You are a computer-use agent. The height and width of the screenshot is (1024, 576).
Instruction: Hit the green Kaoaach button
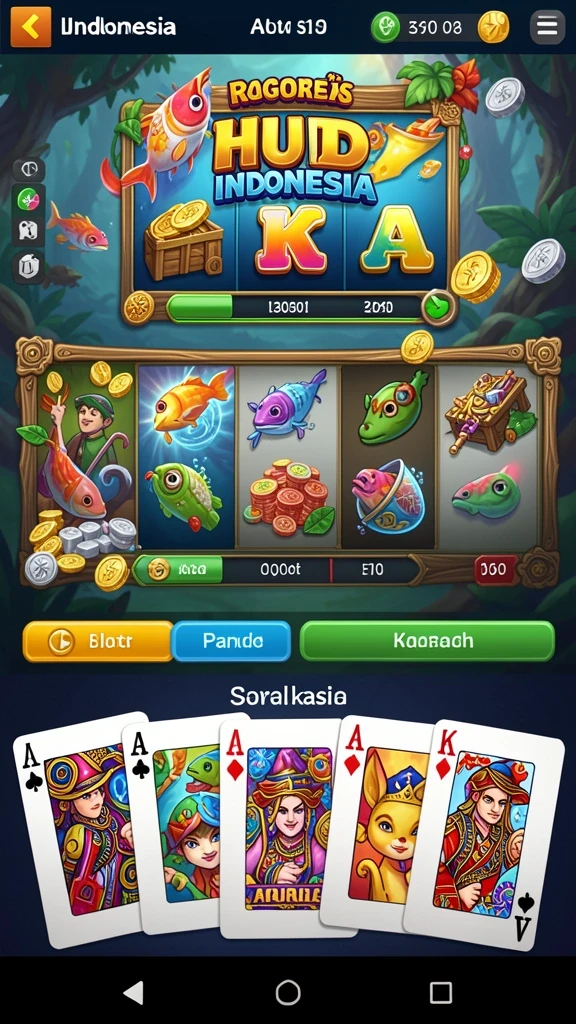(x=427, y=641)
